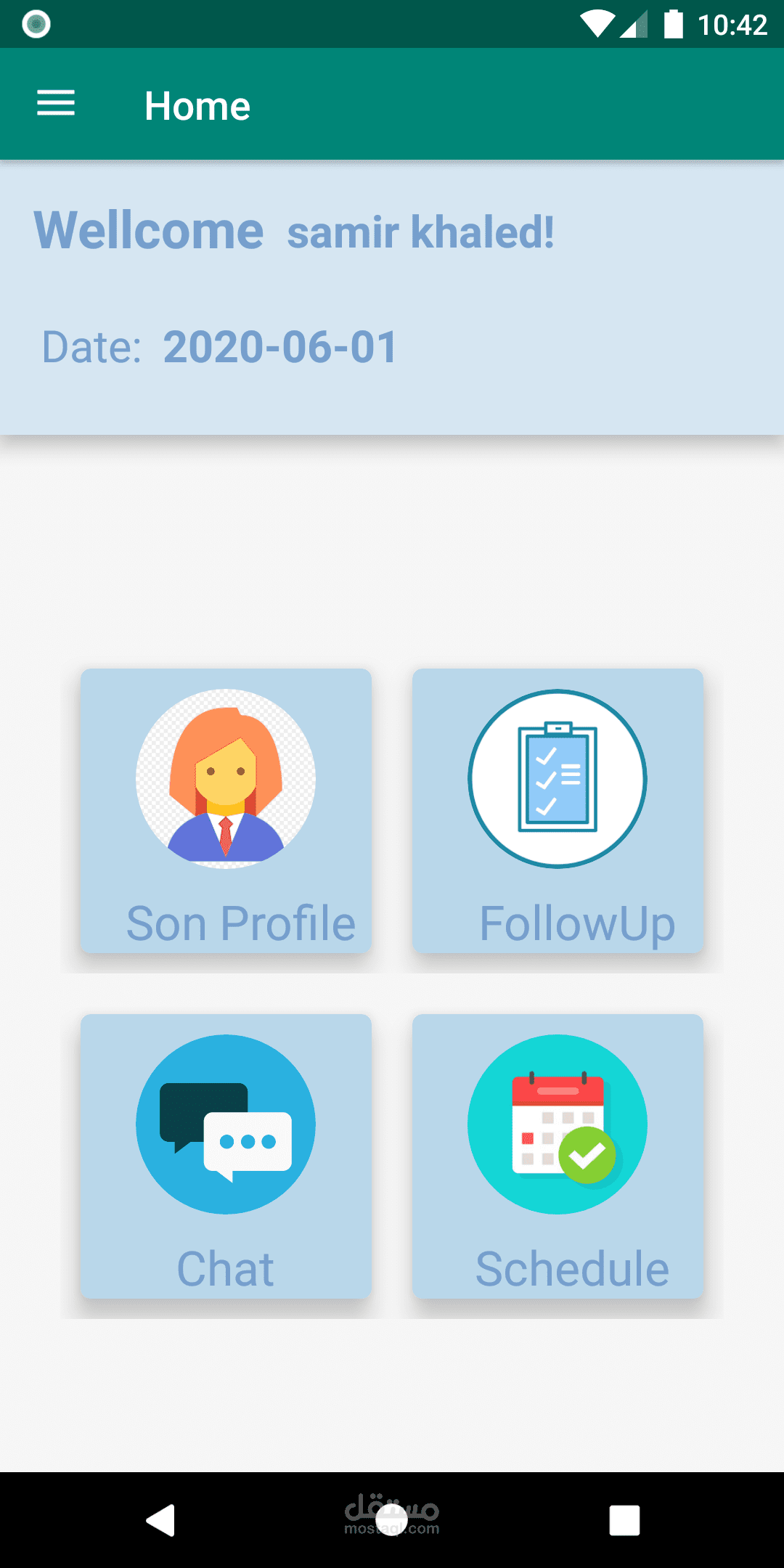Open recent apps with the square button

click(x=624, y=1520)
